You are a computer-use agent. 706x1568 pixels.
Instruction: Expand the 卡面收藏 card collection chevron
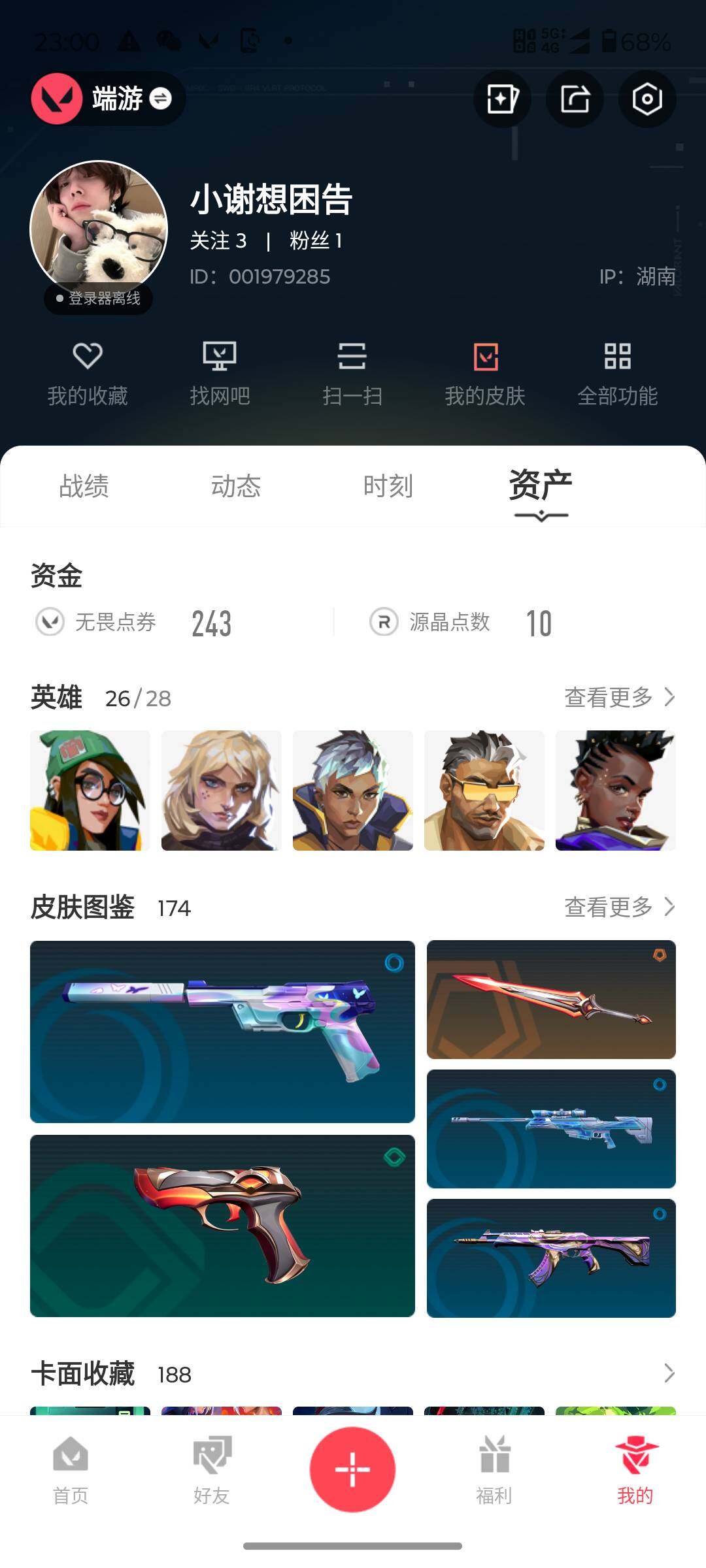669,1373
